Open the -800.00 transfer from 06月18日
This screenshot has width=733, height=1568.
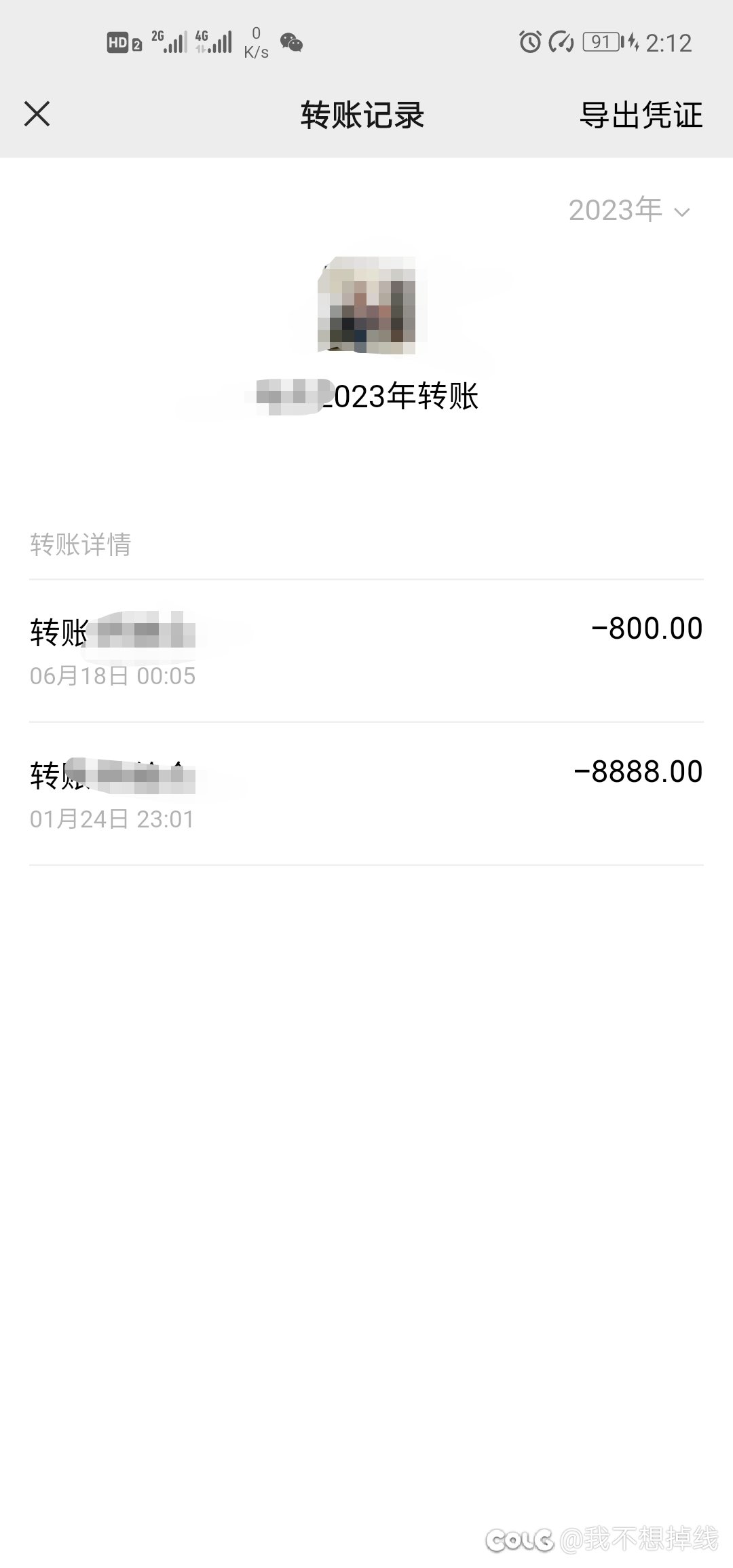[x=366, y=651]
